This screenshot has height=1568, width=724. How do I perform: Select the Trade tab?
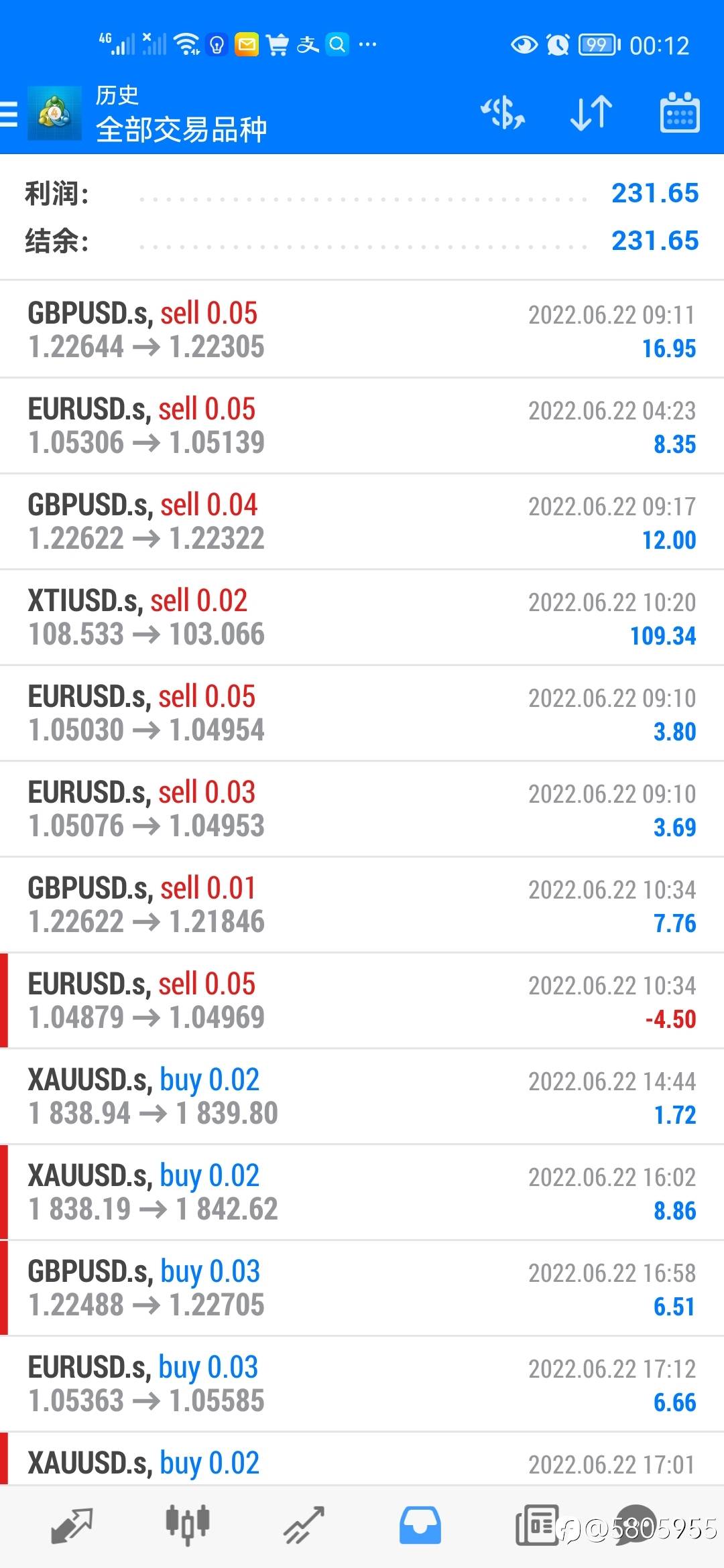tap(304, 1526)
